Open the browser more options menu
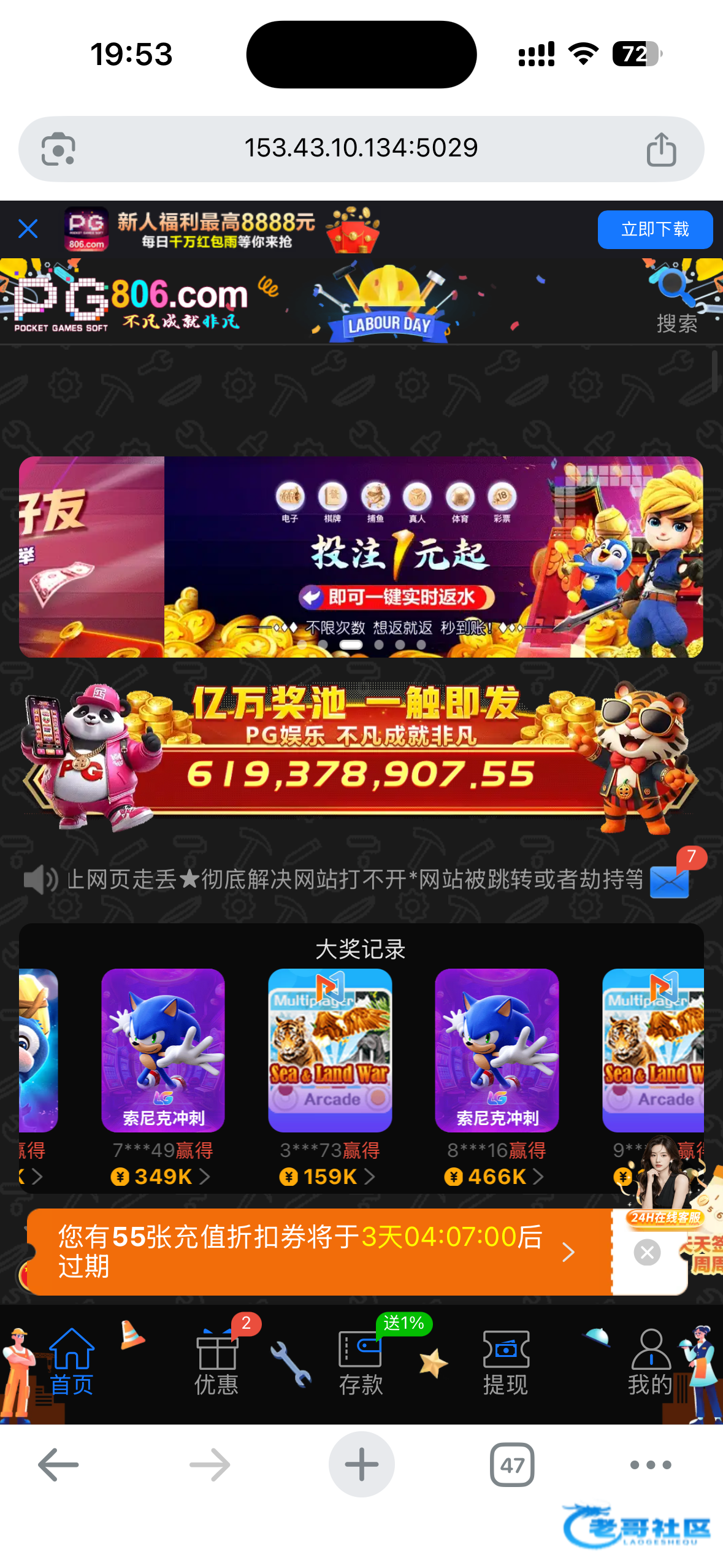The image size is (723, 1568). click(651, 1465)
